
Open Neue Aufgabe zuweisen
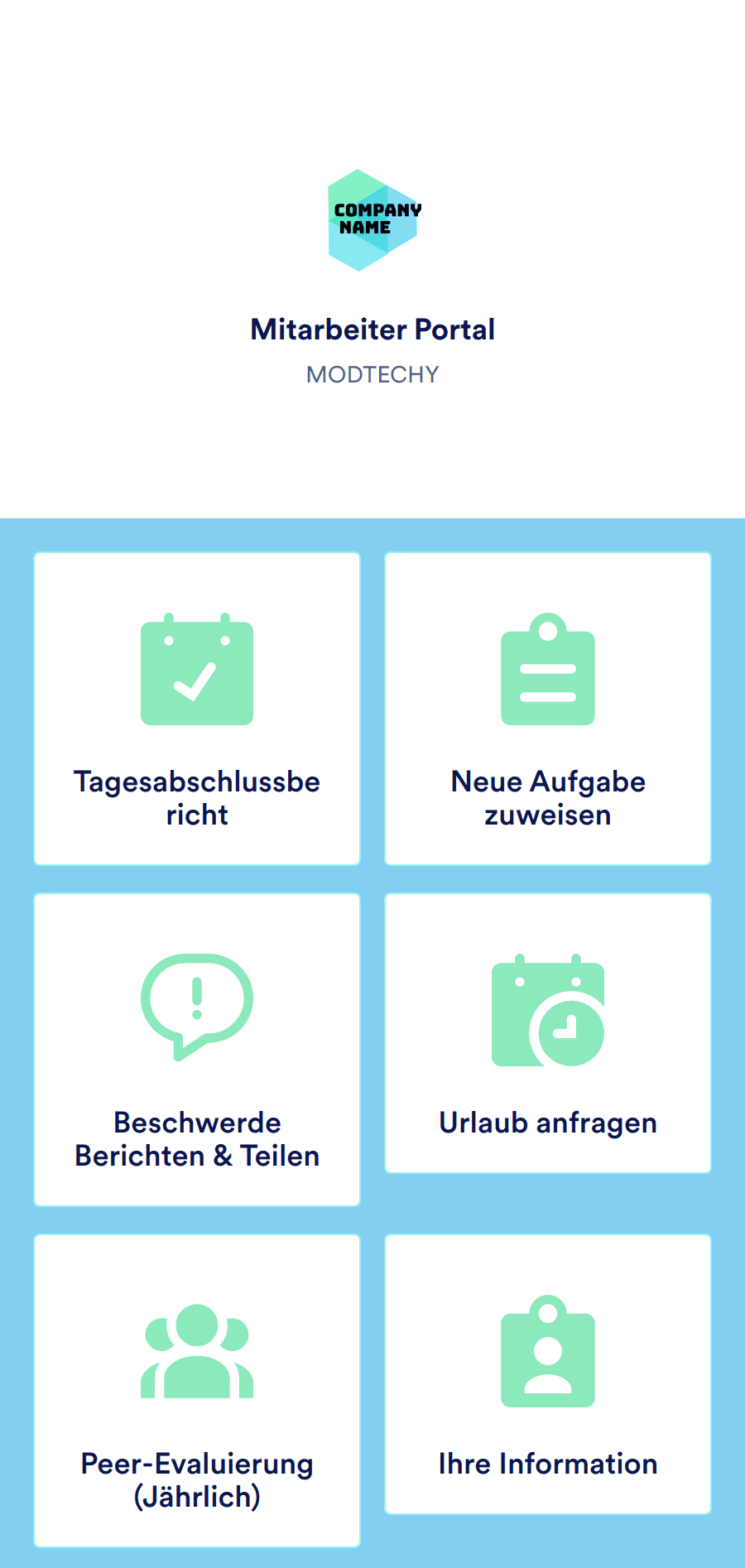point(548,709)
